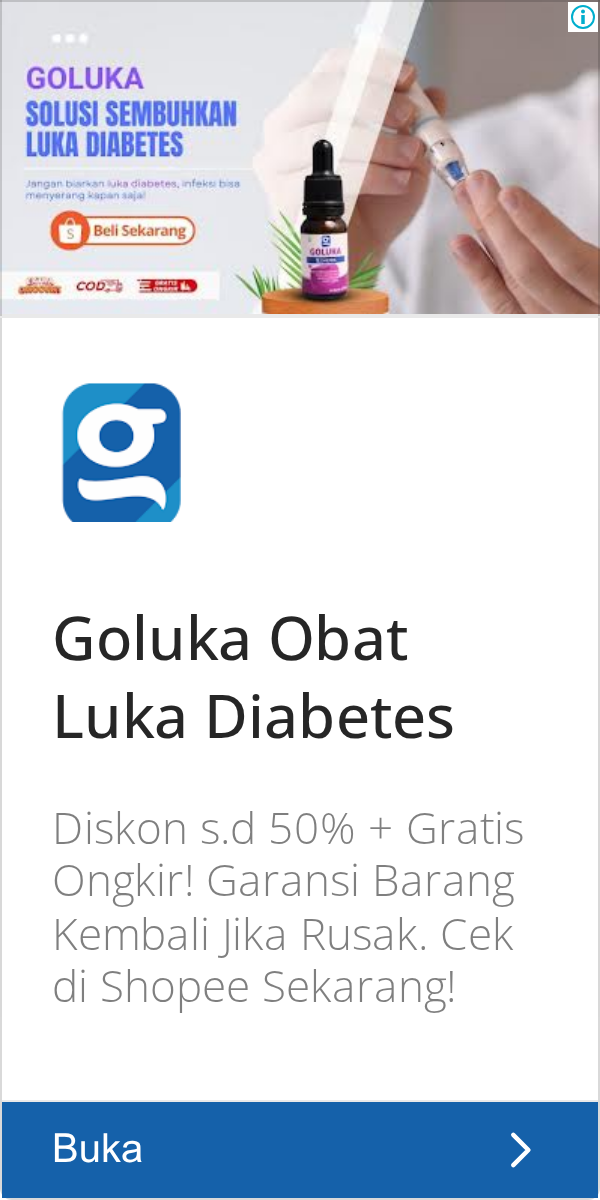Open the ad info icon
This screenshot has width=600, height=1200.
pyautogui.click(x=583, y=16)
